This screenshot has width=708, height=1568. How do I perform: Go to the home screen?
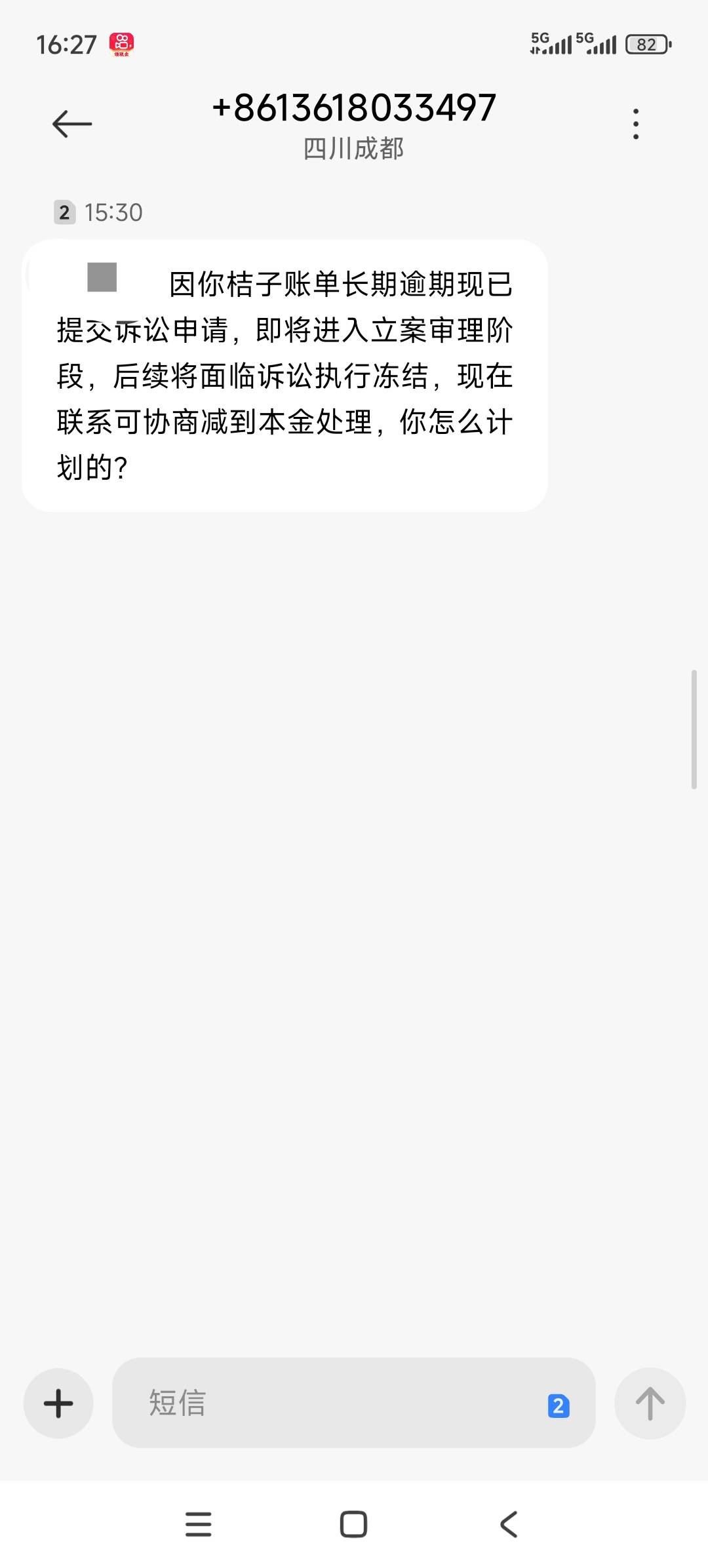(x=353, y=1524)
